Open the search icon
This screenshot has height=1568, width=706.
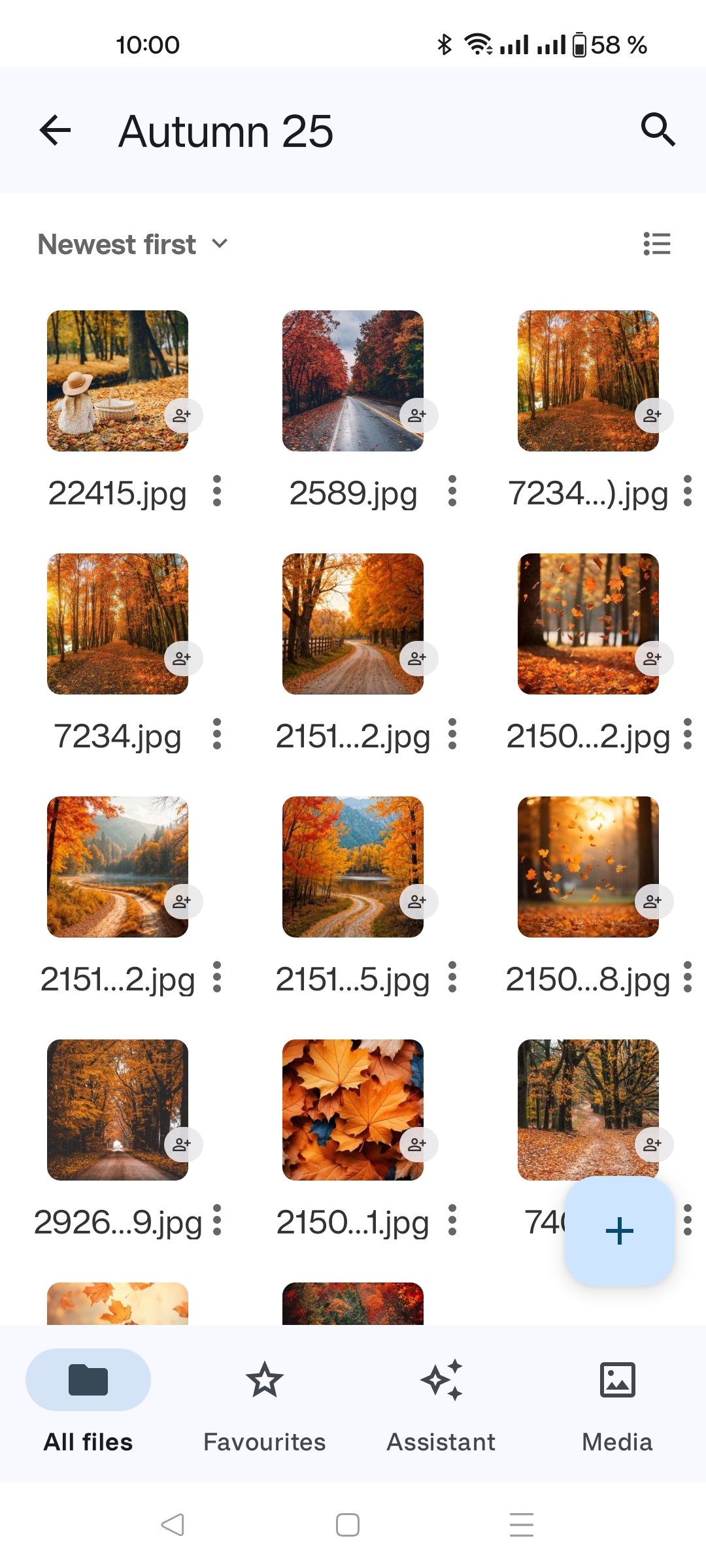coord(658,129)
